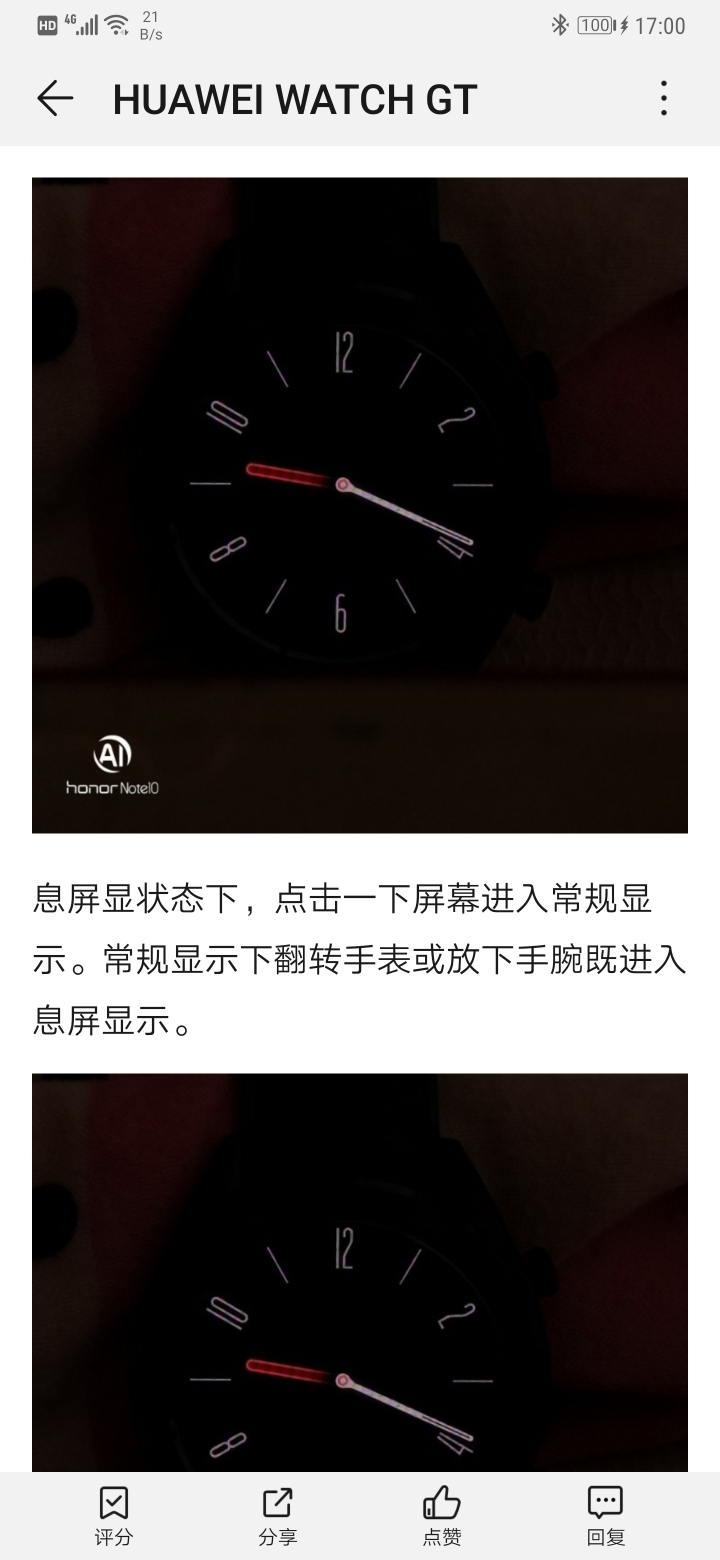This screenshot has width=720, height=1560.
Task: Reply to the post with 回复
Action: pos(605,1514)
